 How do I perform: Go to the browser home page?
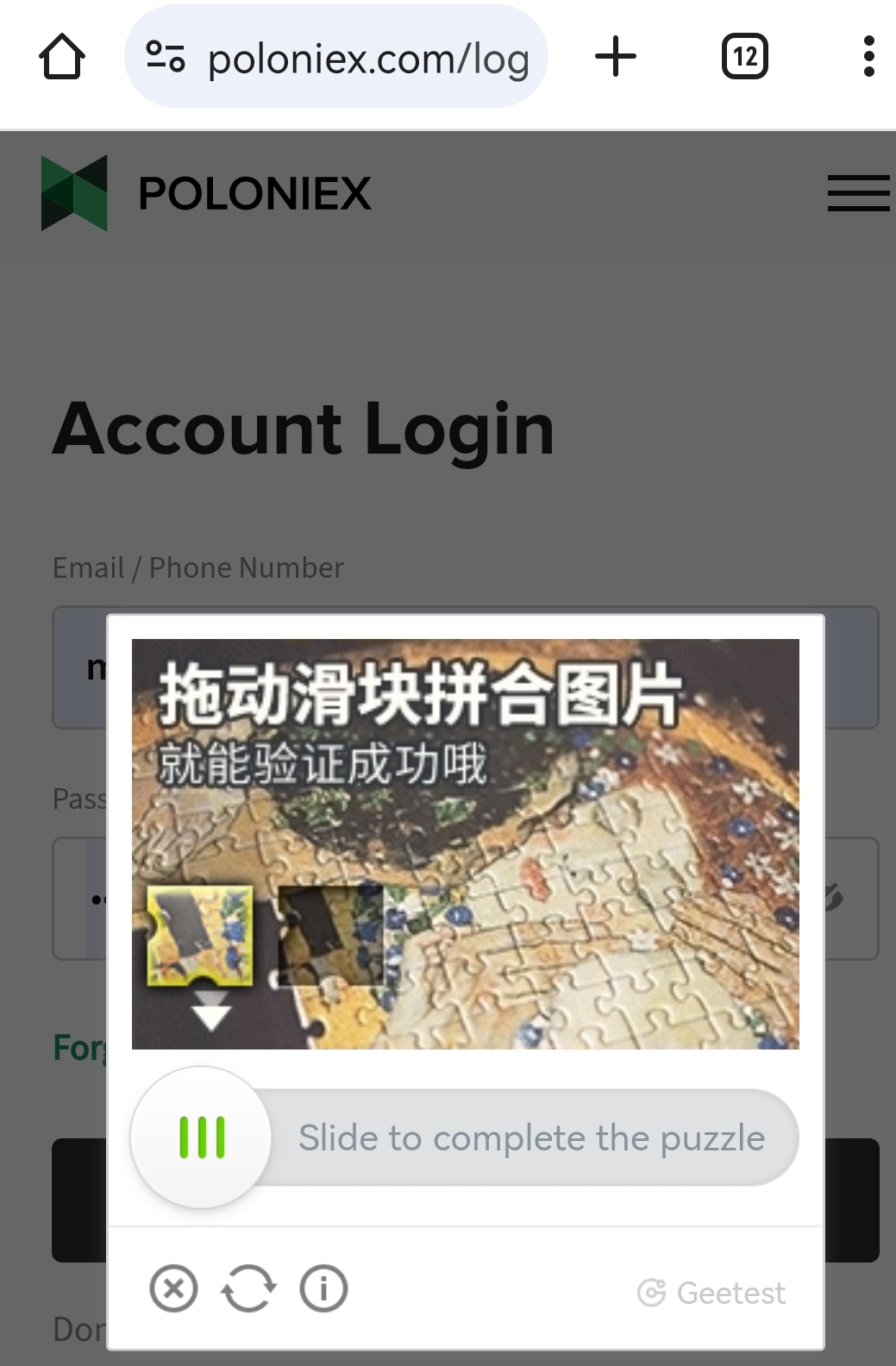(62, 58)
